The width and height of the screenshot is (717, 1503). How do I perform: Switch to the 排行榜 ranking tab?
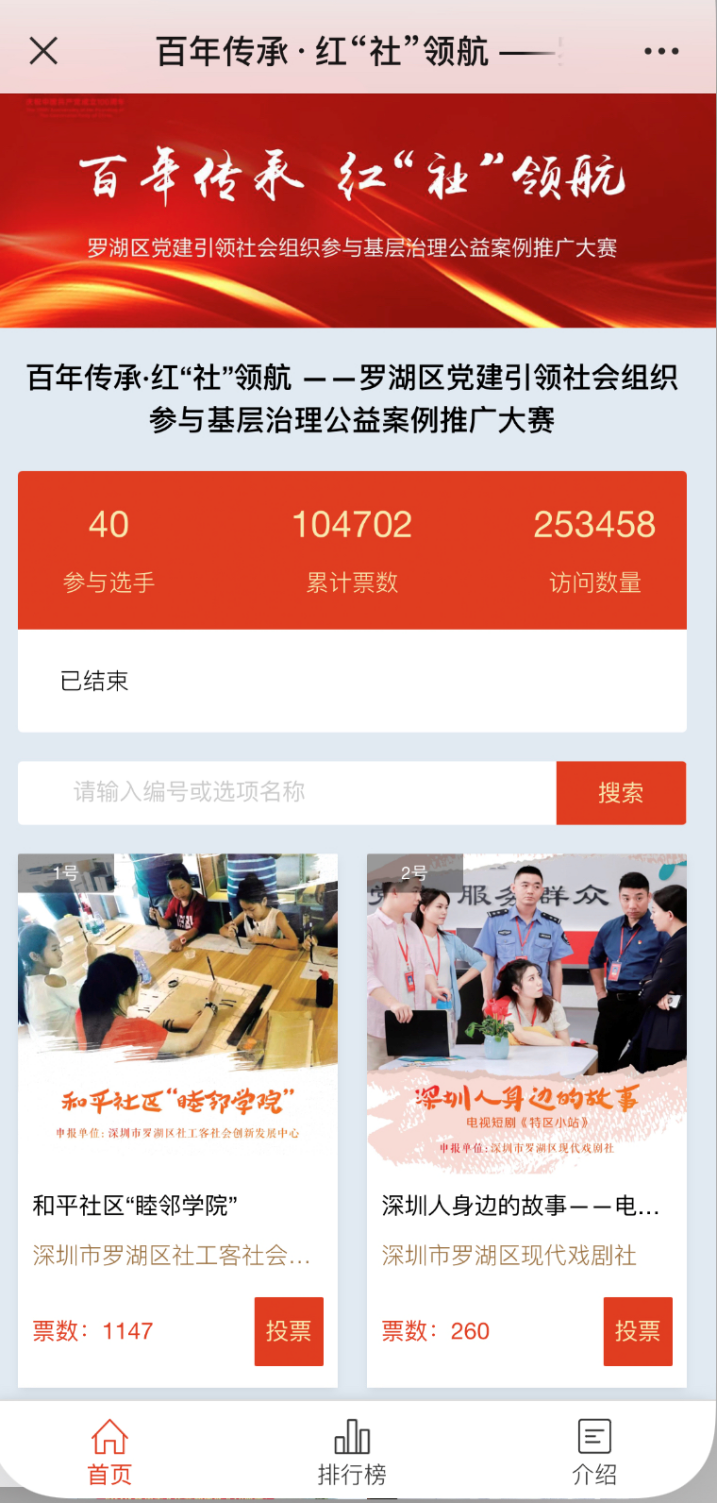click(x=352, y=1452)
